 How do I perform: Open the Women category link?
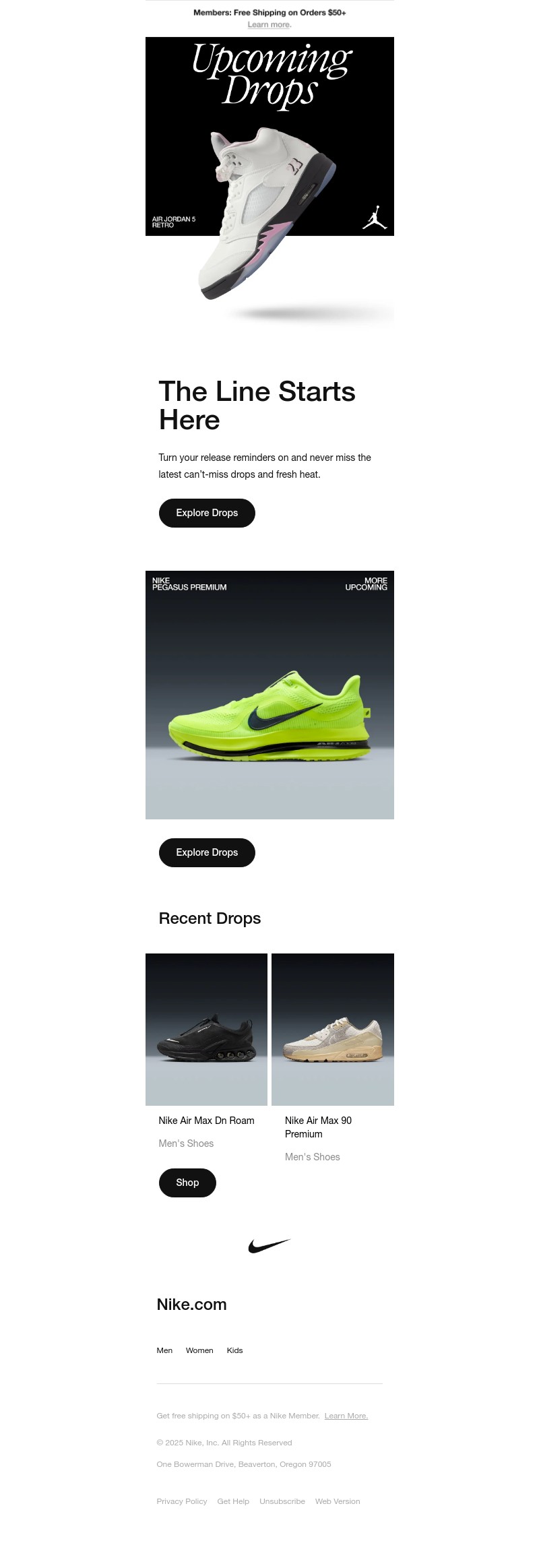[x=199, y=1350]
